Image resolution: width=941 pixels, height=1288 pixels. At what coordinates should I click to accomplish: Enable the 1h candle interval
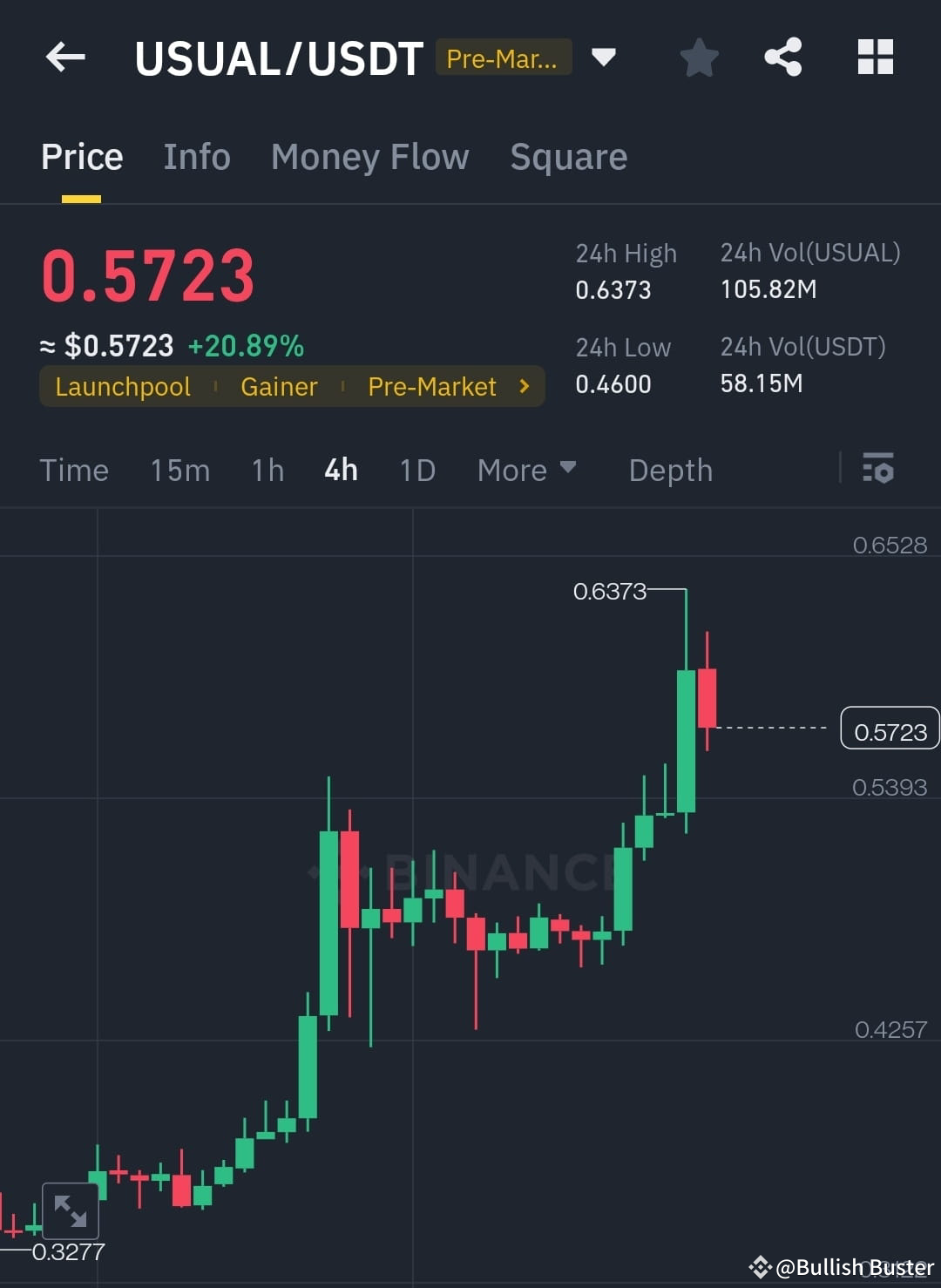tap(267, 470)
